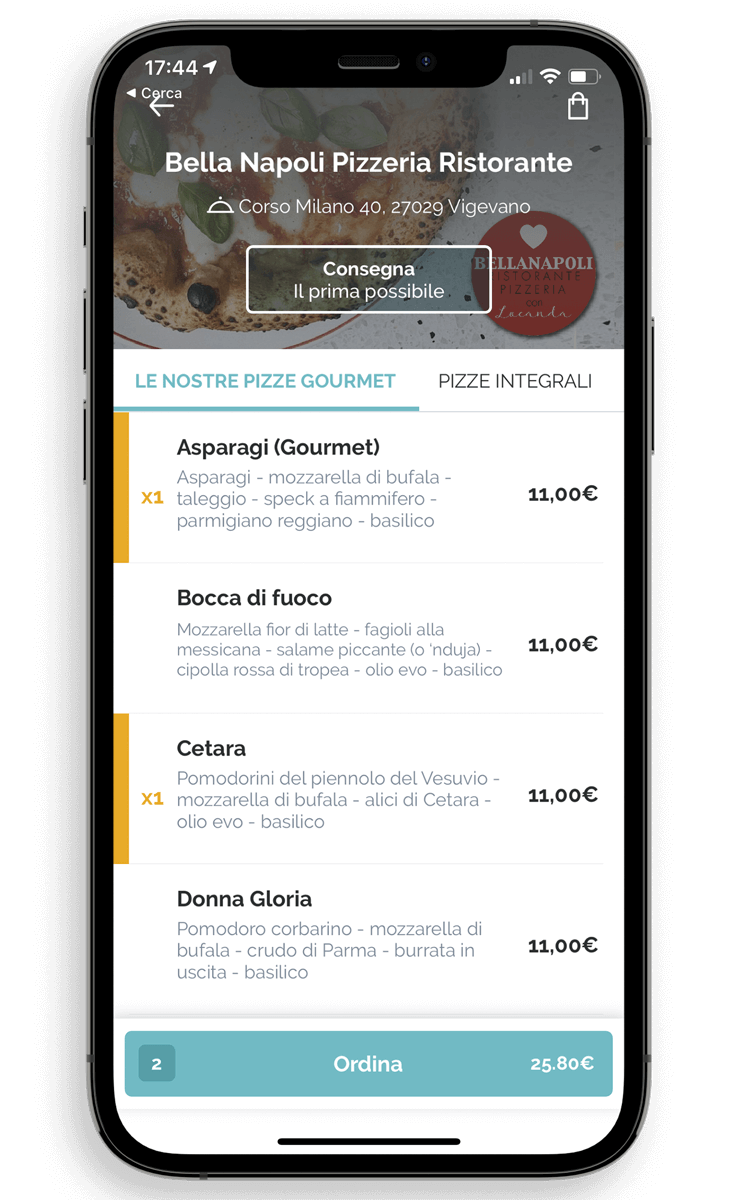
Task: Switch to the Pizze Integrali tab
Action: (514, 381)
